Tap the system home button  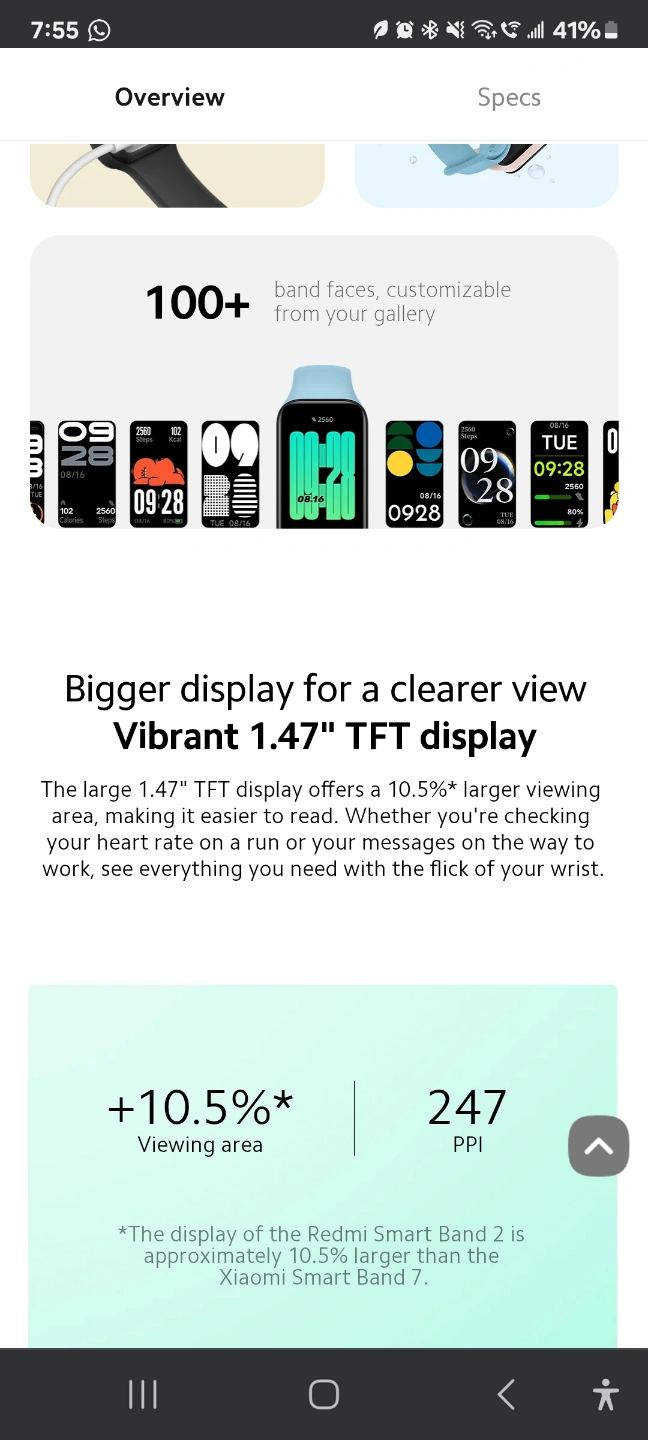[324, 1394]
